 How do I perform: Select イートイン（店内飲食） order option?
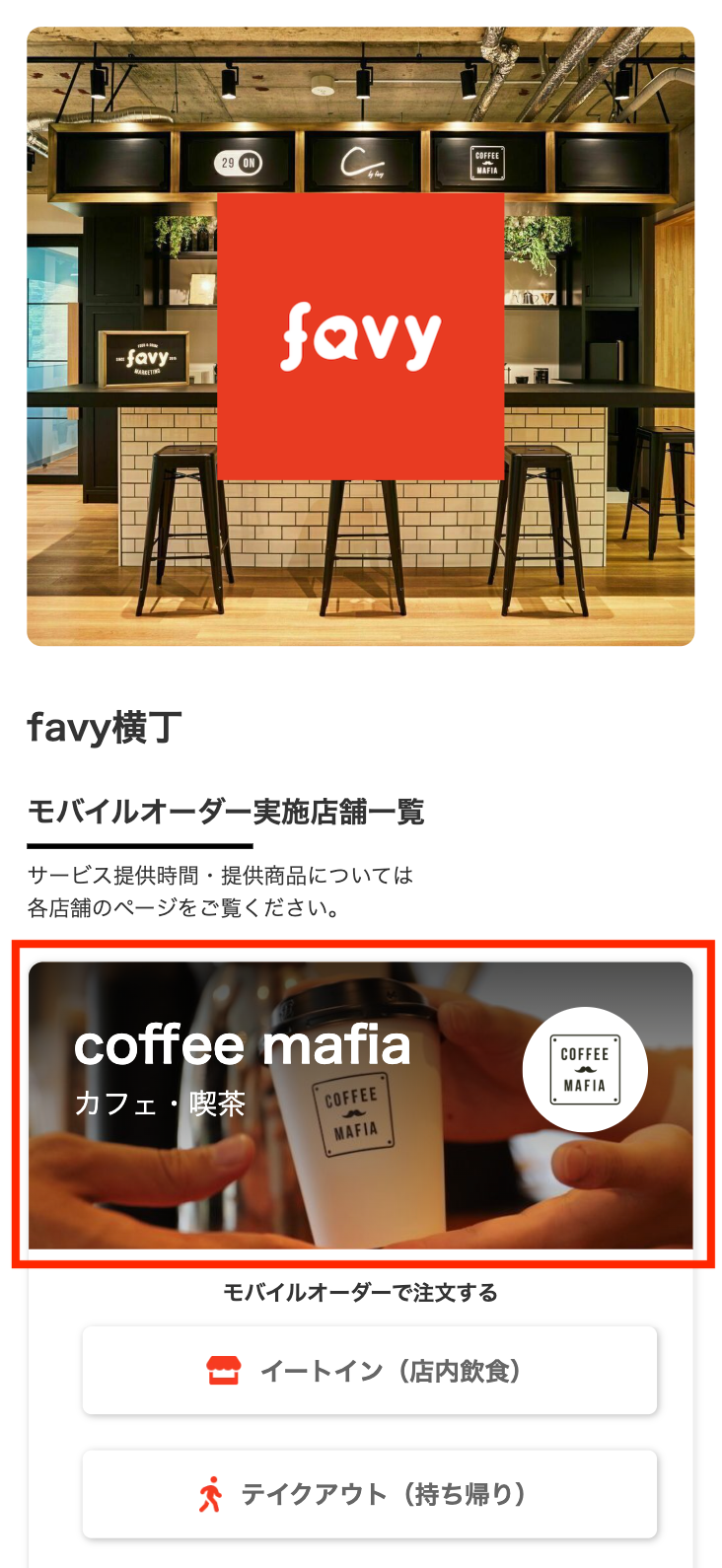point(369,1371)
